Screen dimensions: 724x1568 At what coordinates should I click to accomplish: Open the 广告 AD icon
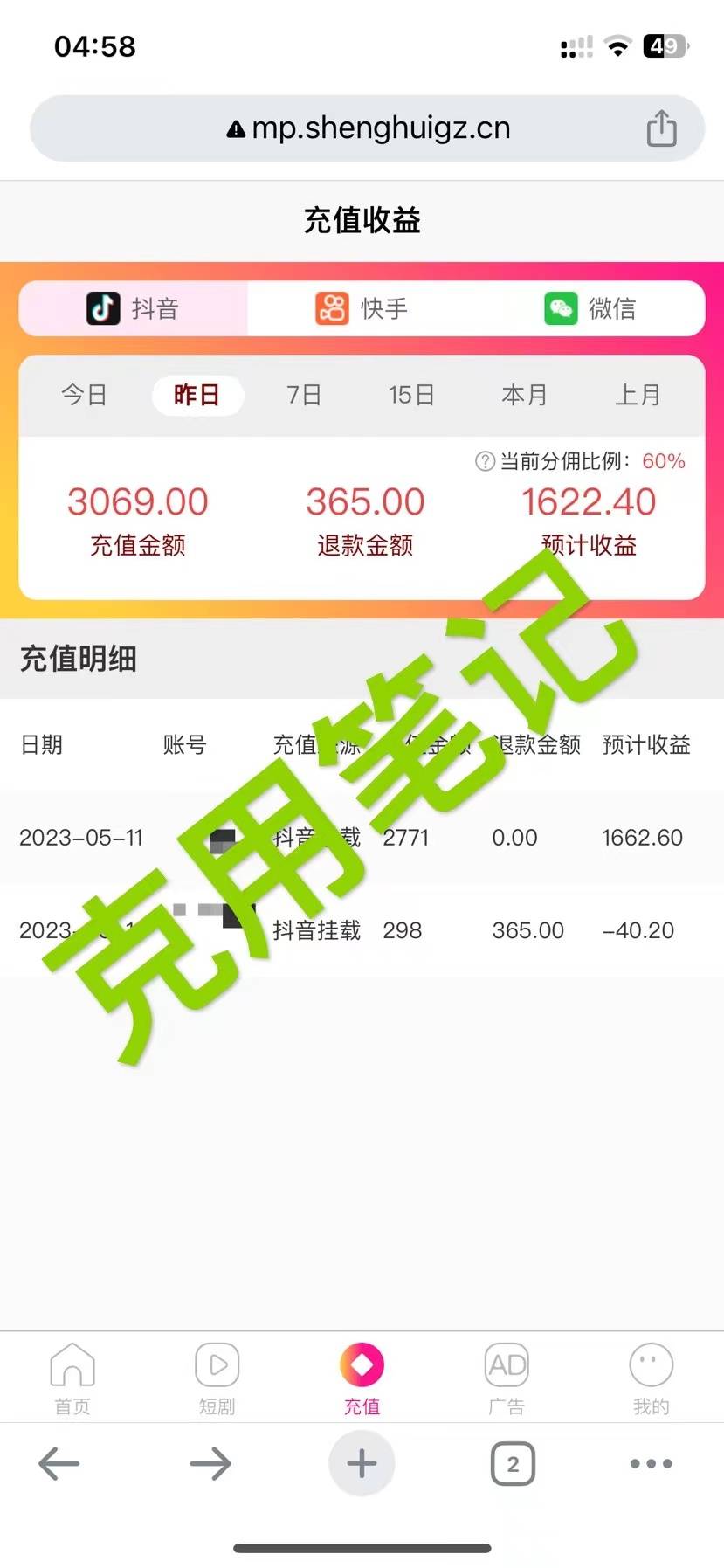click(507, 1364)
